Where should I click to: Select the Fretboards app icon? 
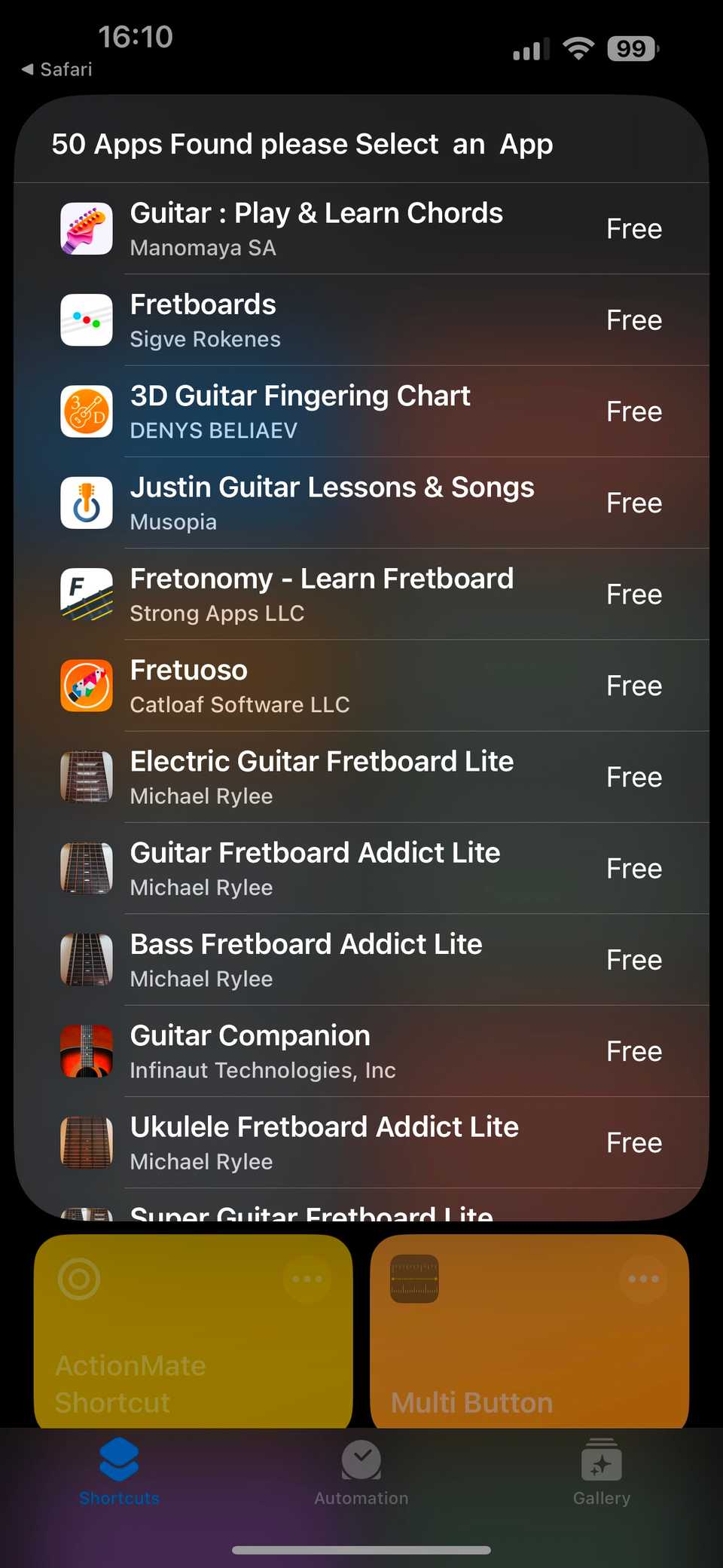[x=86, y=319]
